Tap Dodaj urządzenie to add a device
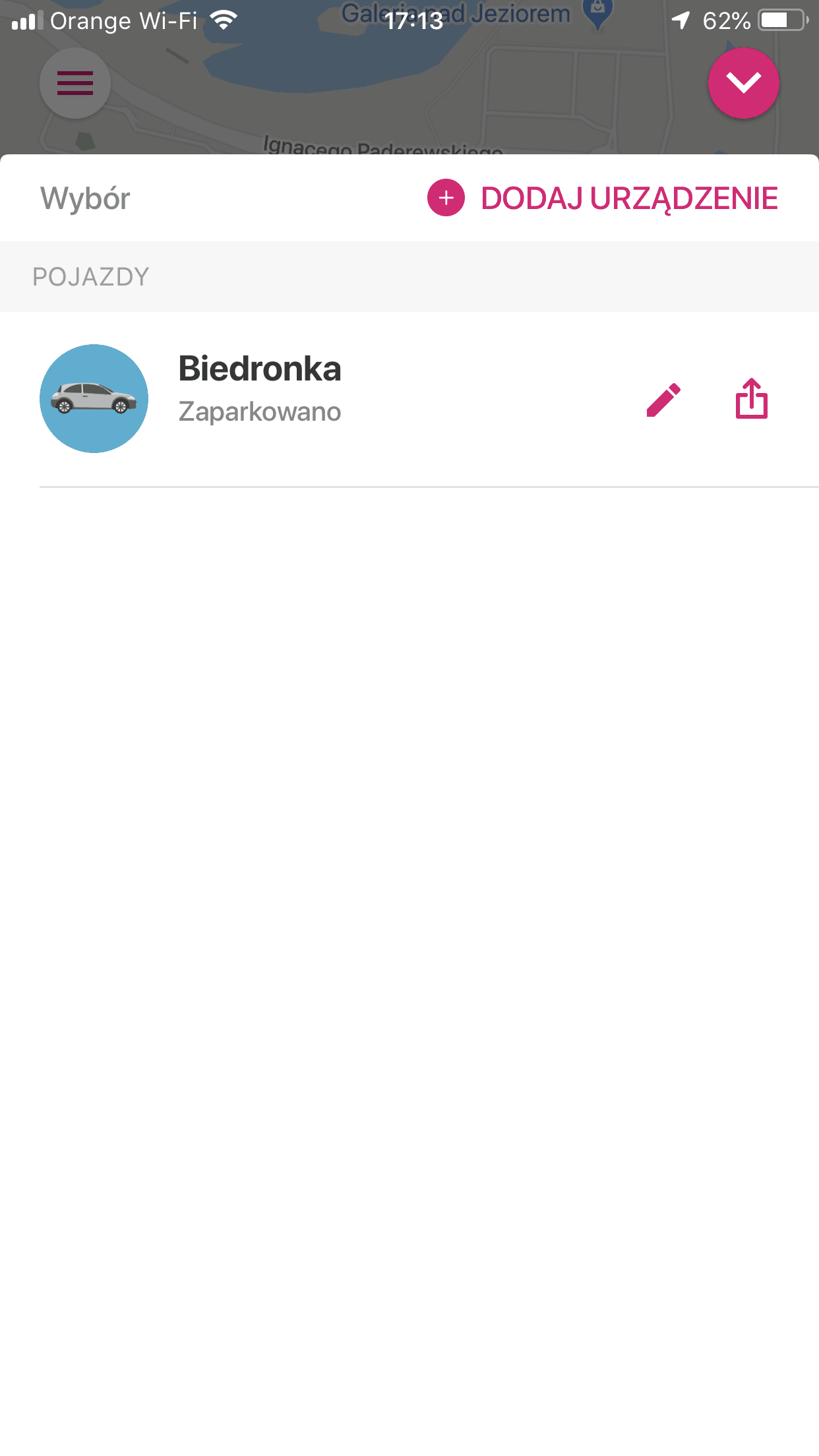The image size is (819, 1456). [603, 198]
